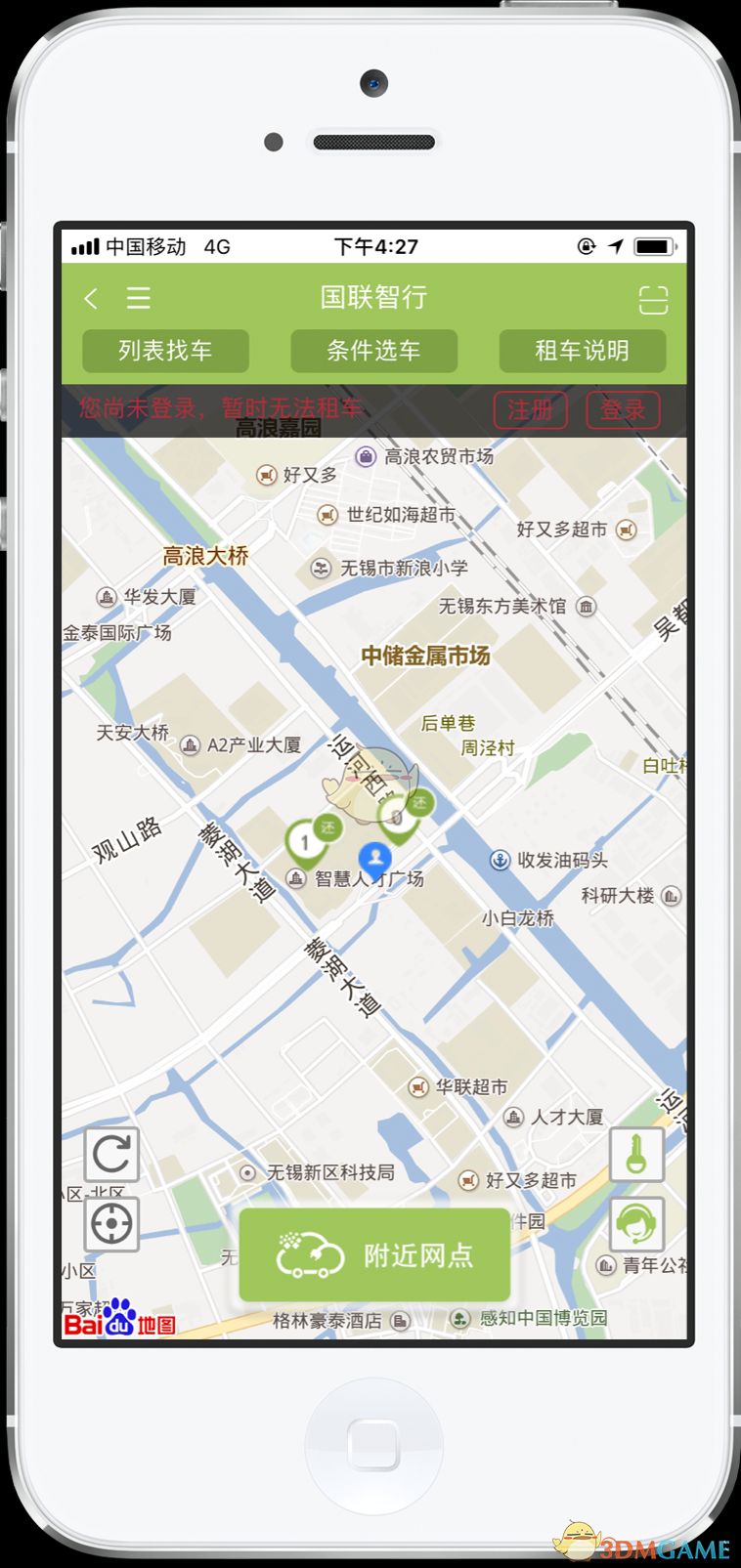Tap the 登录 login button

[623, 409]
